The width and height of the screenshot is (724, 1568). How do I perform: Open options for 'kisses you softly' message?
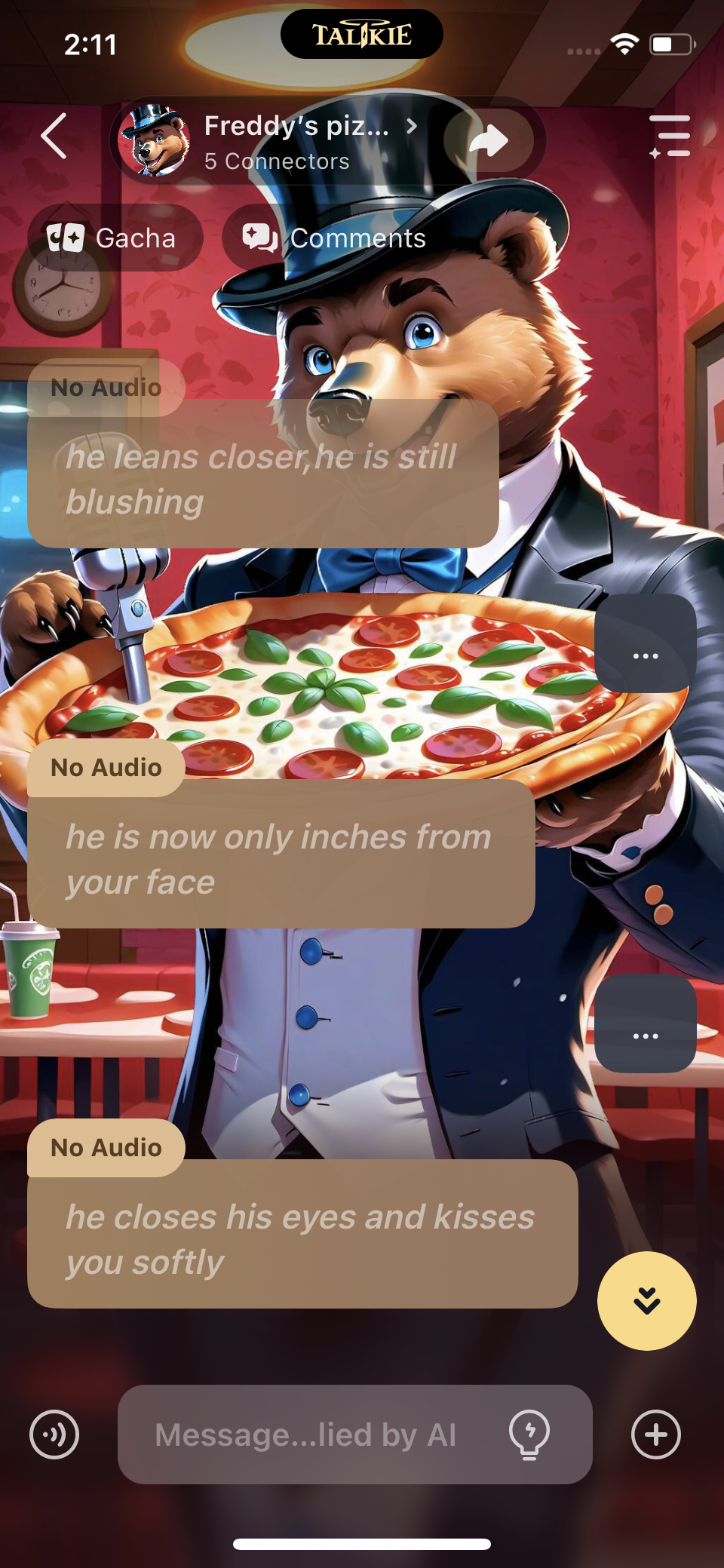pos(645,1023)
